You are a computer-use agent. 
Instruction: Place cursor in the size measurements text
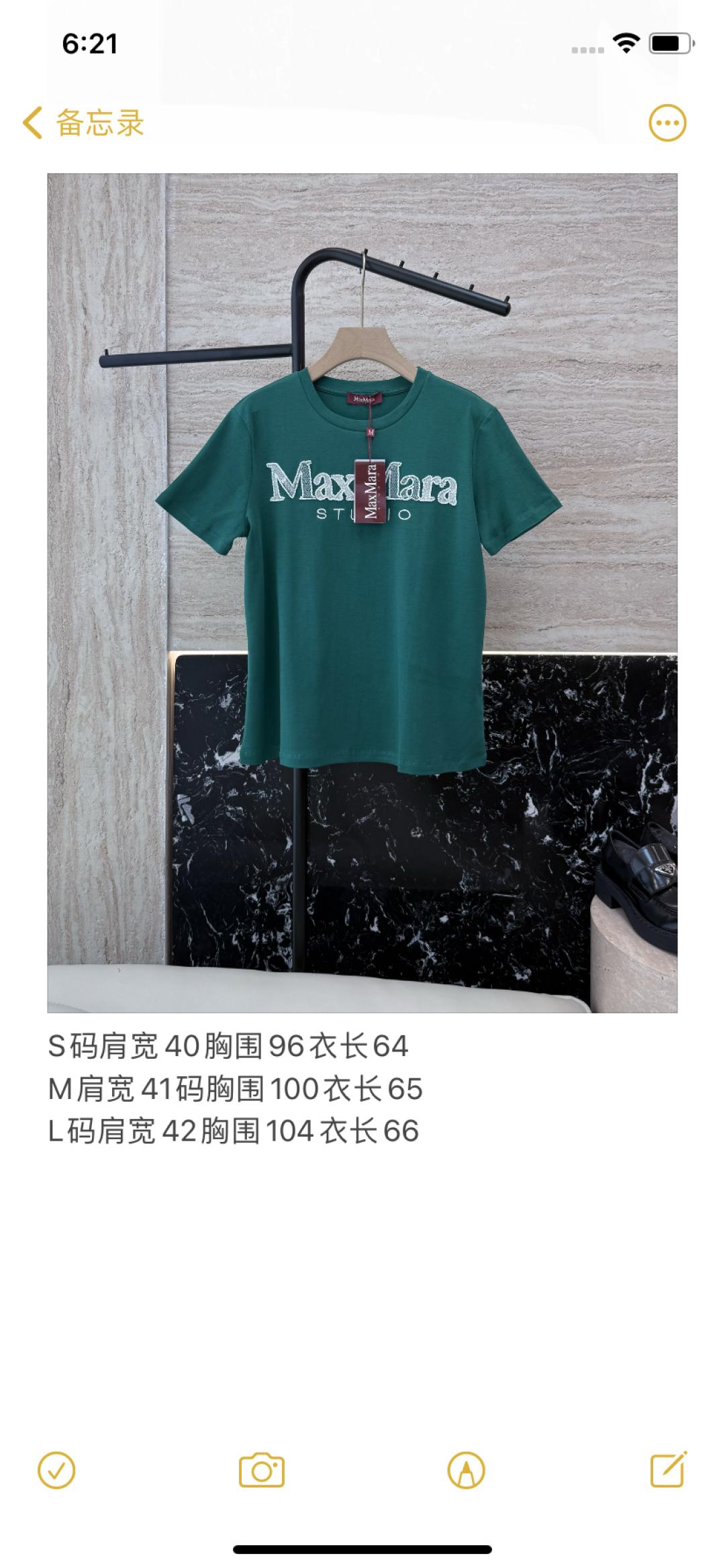[235, 1088]
